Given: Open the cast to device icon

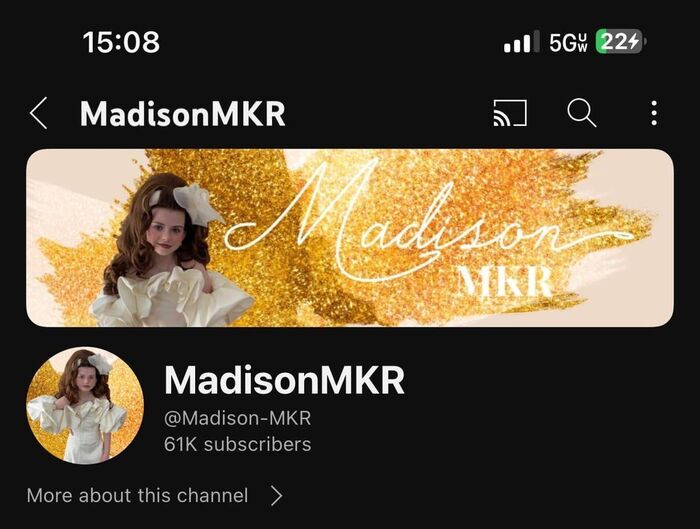Looking at the screenshot, I should (510, 113).
